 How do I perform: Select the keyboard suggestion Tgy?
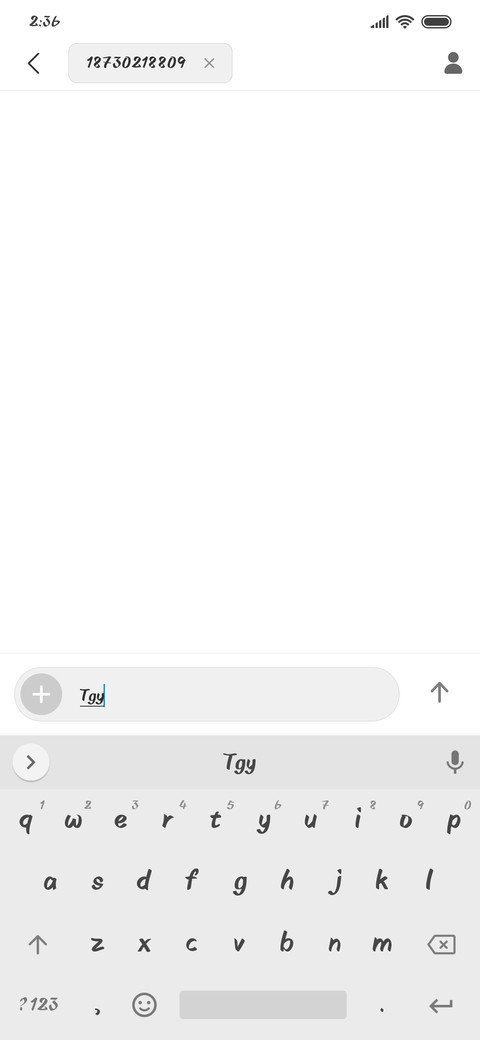(x=239, y=763)
